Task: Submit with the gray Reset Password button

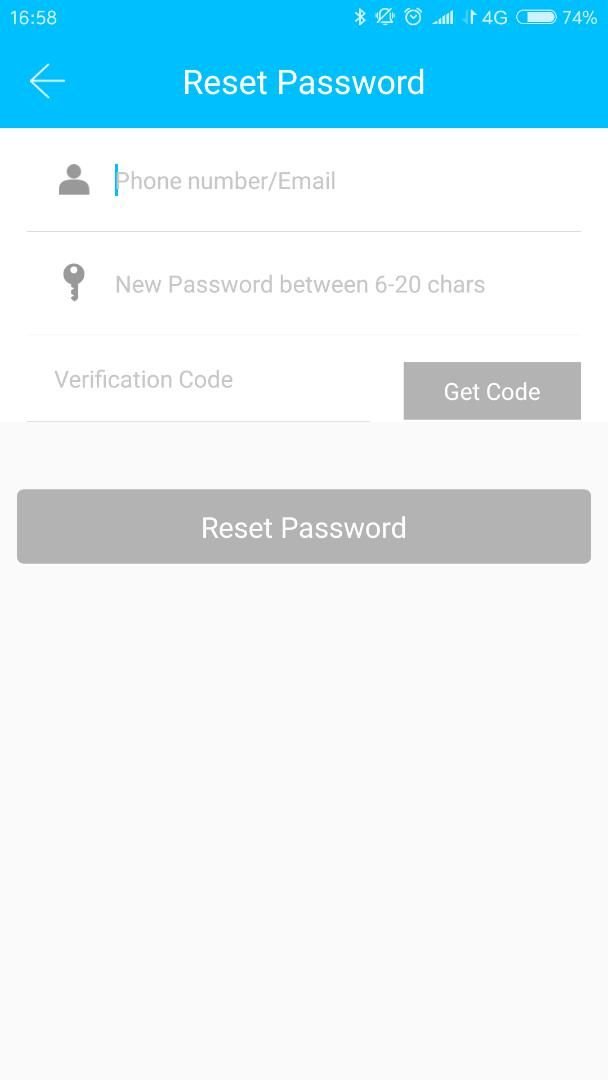Action: tap(304, 527)
